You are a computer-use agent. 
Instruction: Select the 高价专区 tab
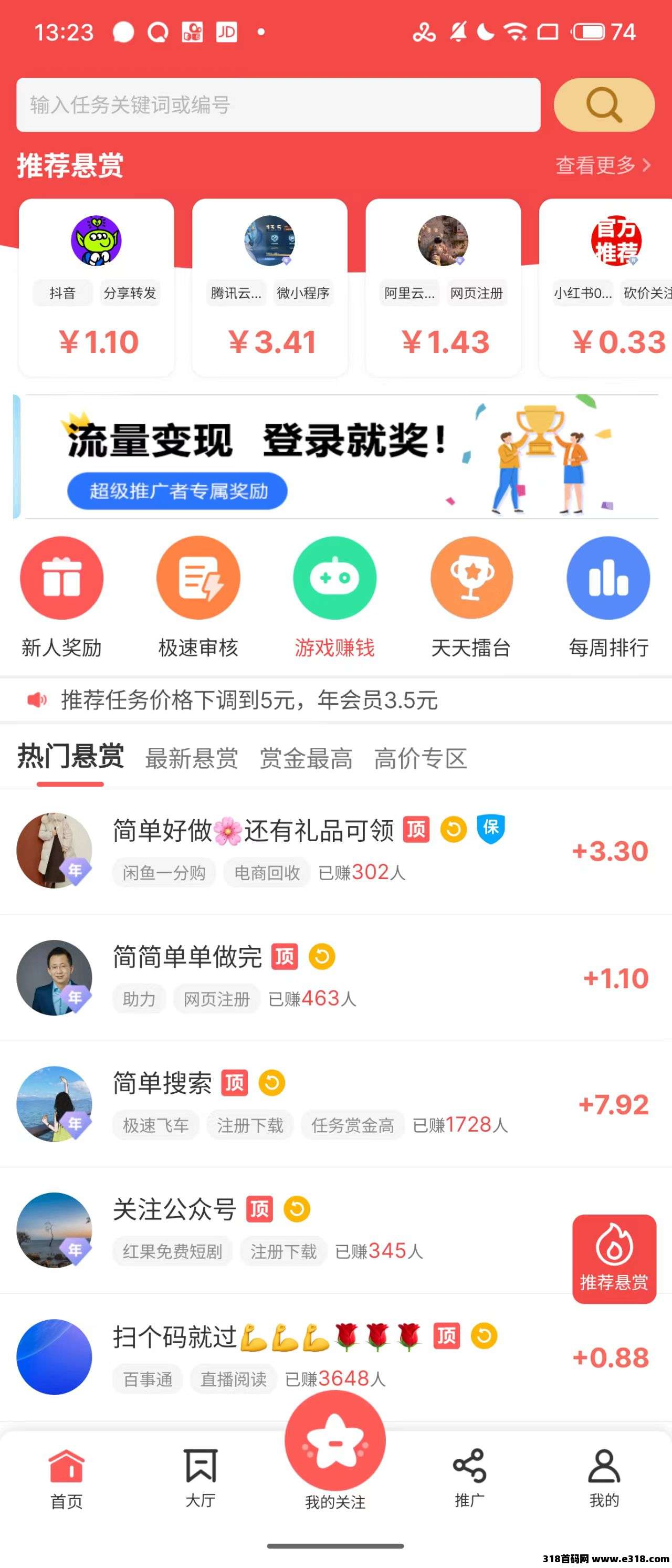pos(419,758)
